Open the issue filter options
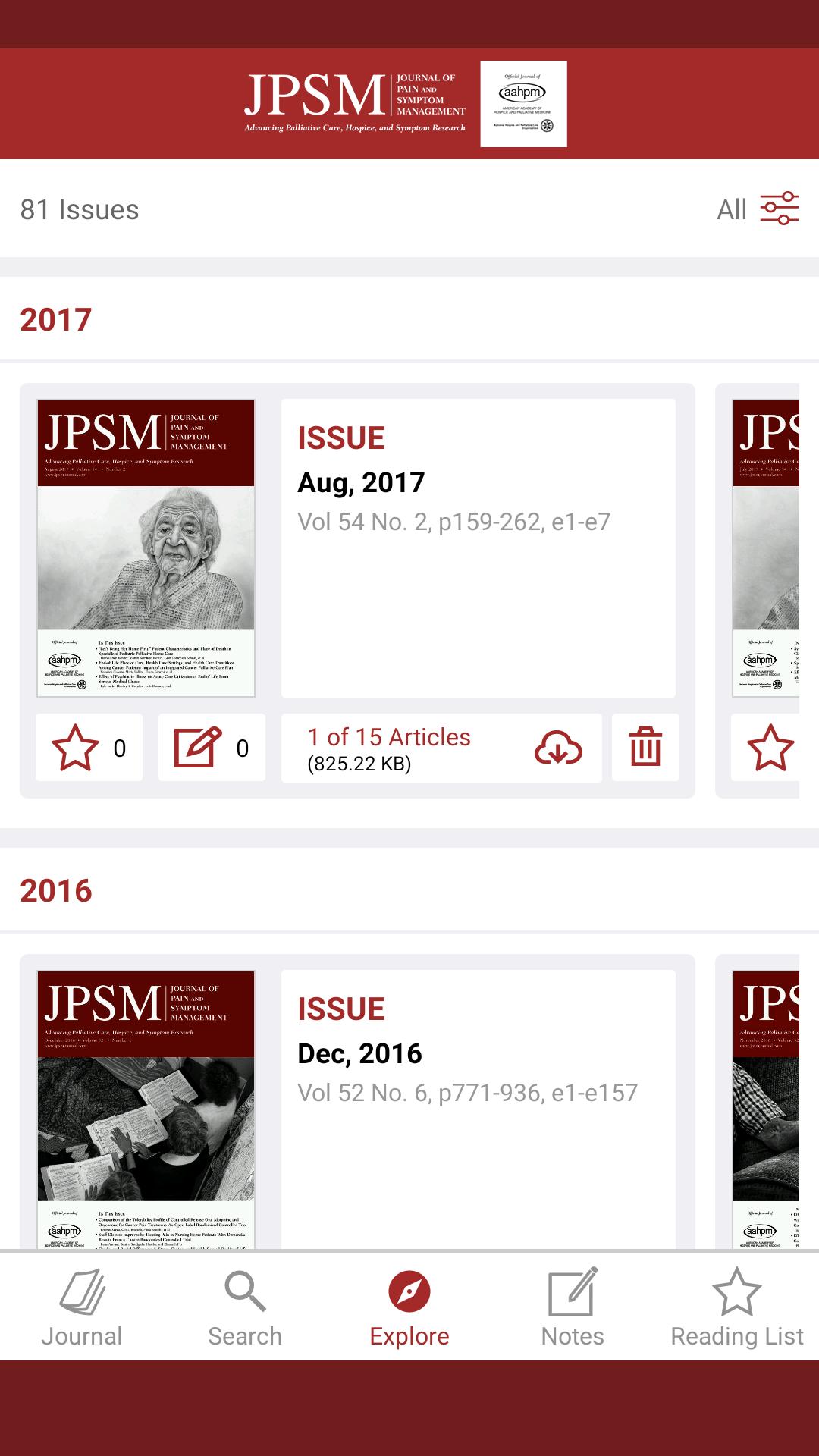 click(779, 209)
